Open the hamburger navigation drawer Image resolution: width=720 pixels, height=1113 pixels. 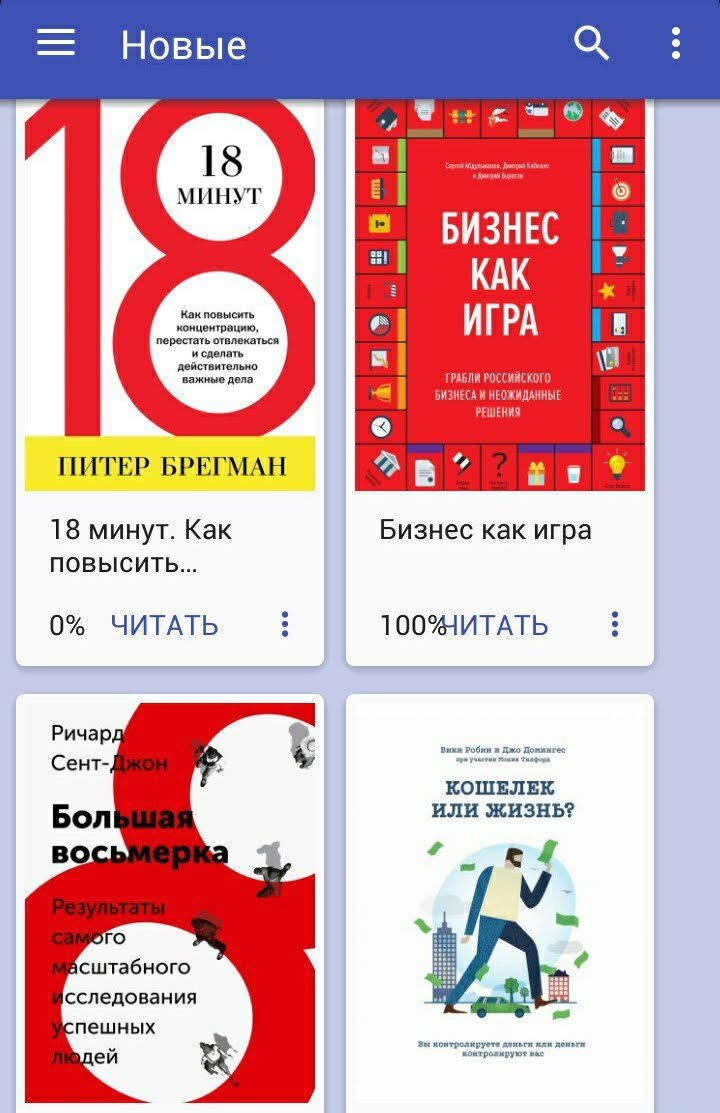tap(56, 43)
